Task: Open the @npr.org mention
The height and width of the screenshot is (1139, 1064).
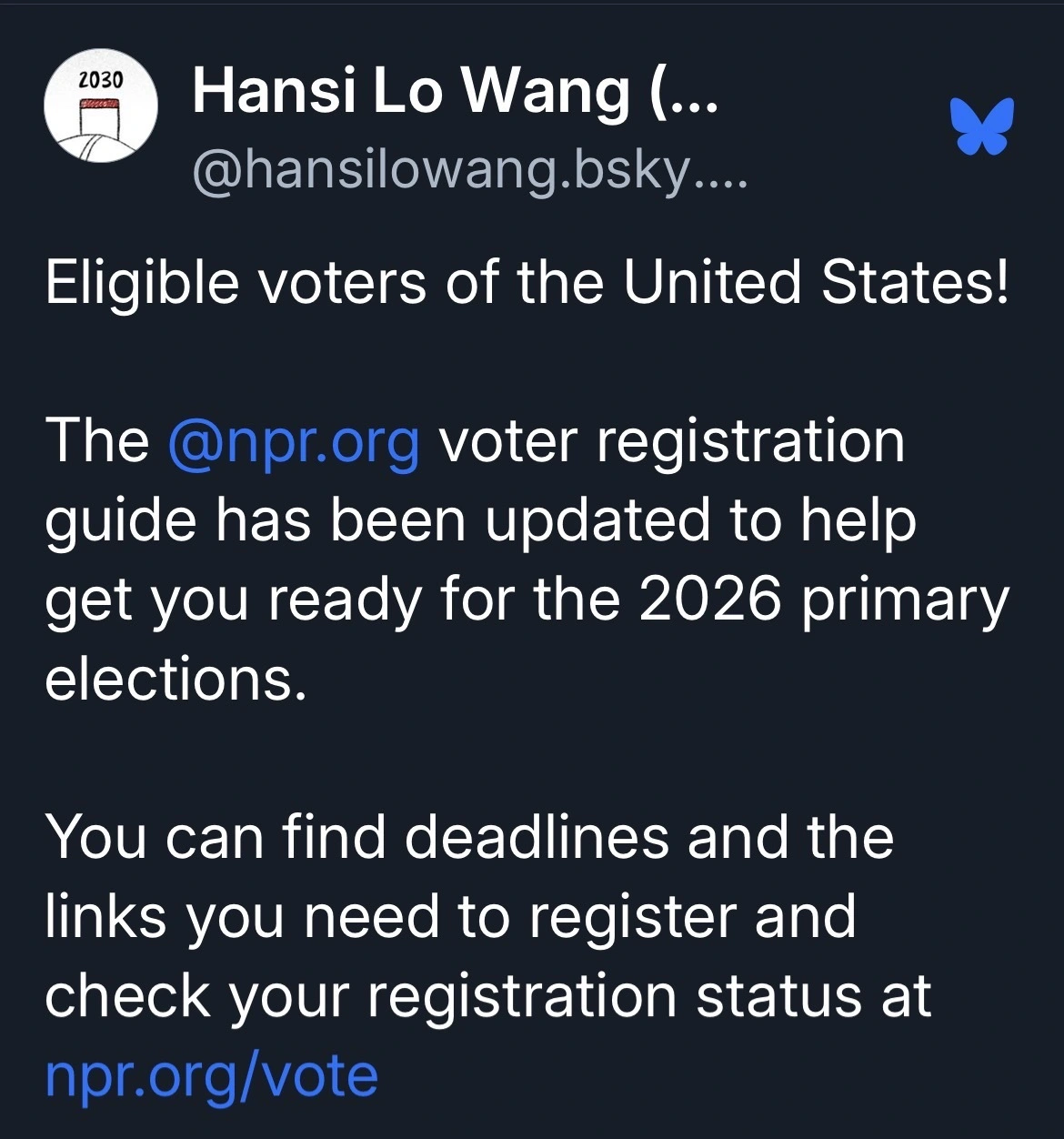Action: pos(294,441)
